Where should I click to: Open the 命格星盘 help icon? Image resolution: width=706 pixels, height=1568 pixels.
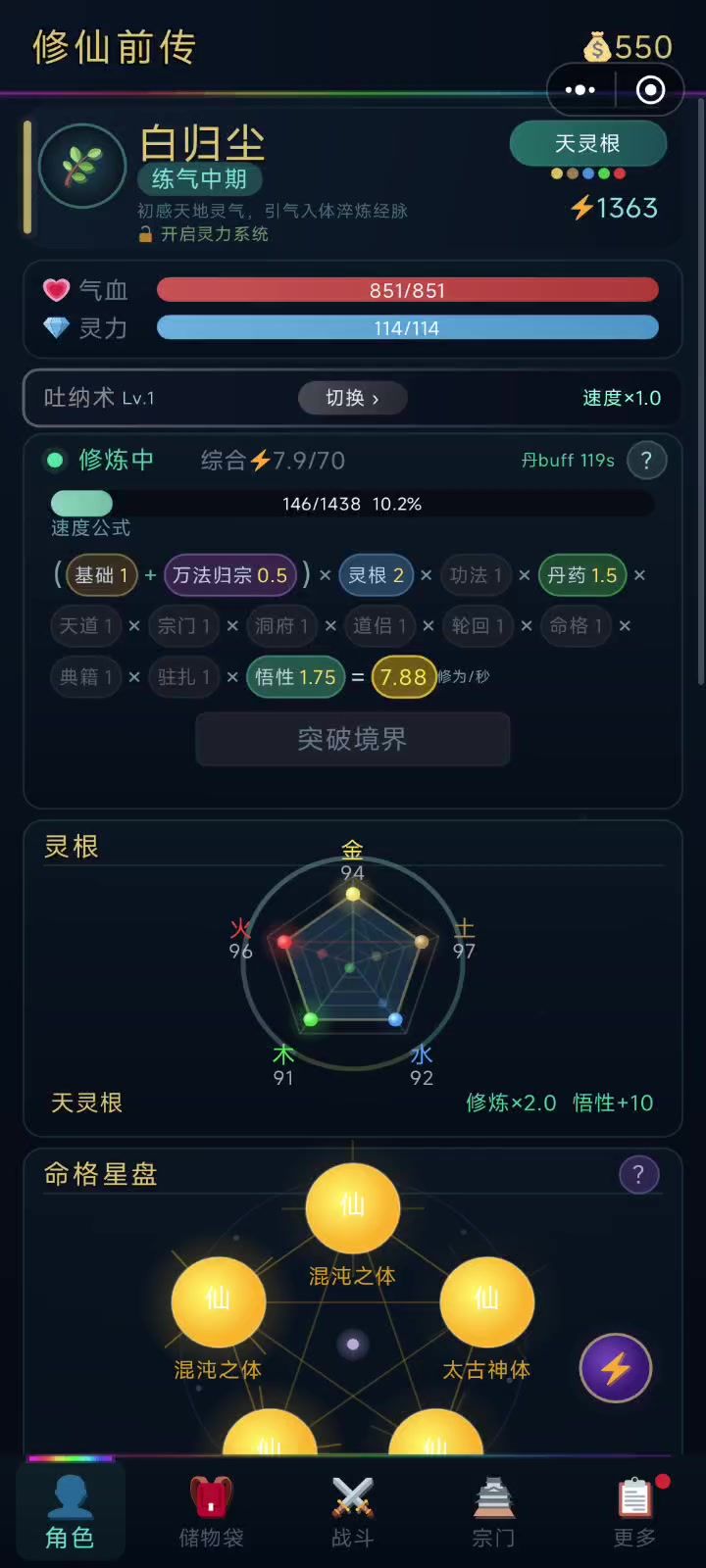(638, 1174)
